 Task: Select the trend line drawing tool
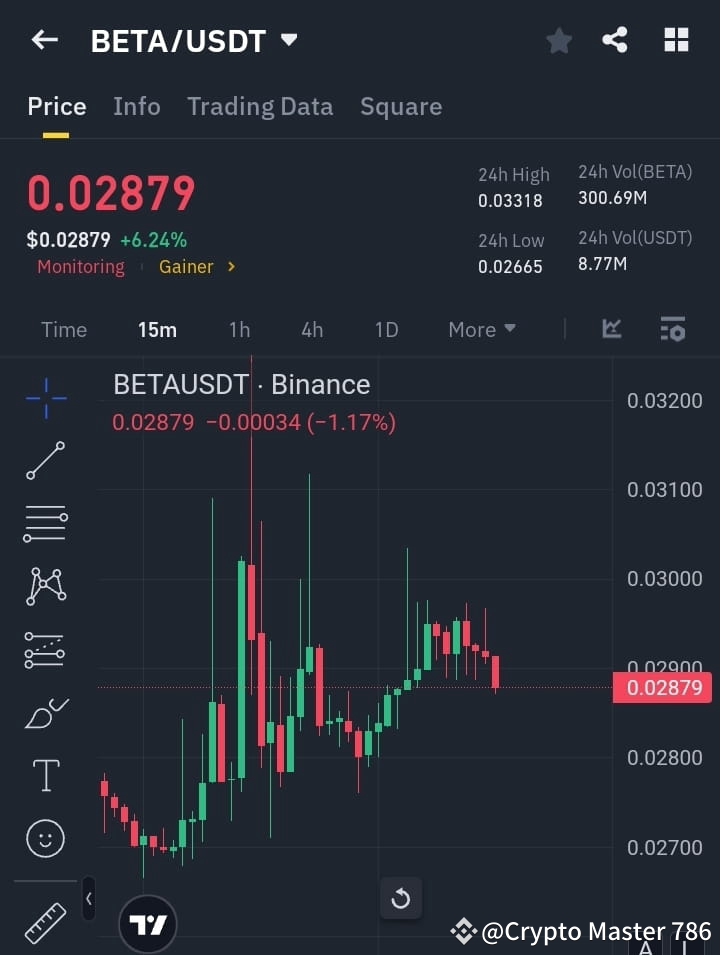(45, 461)
